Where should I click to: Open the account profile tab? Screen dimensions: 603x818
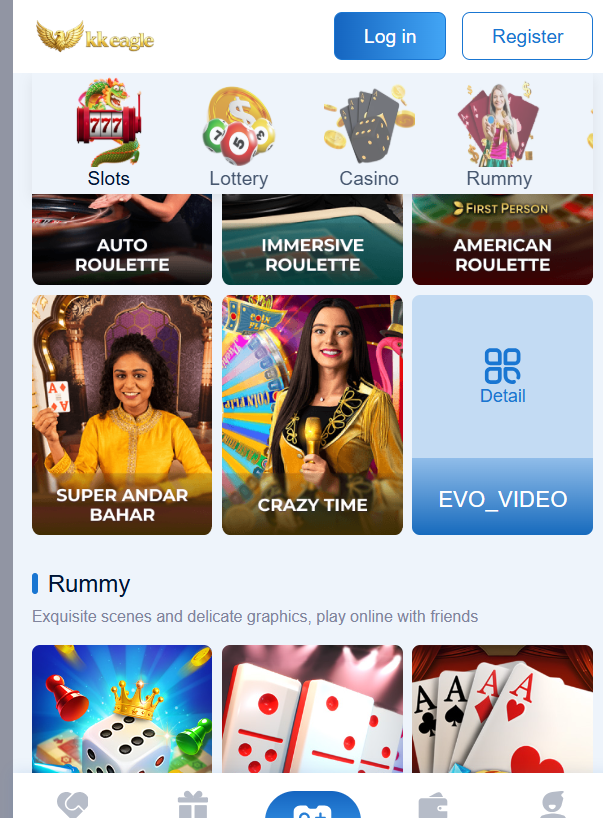pyautogui.click(x=552, y=805)
